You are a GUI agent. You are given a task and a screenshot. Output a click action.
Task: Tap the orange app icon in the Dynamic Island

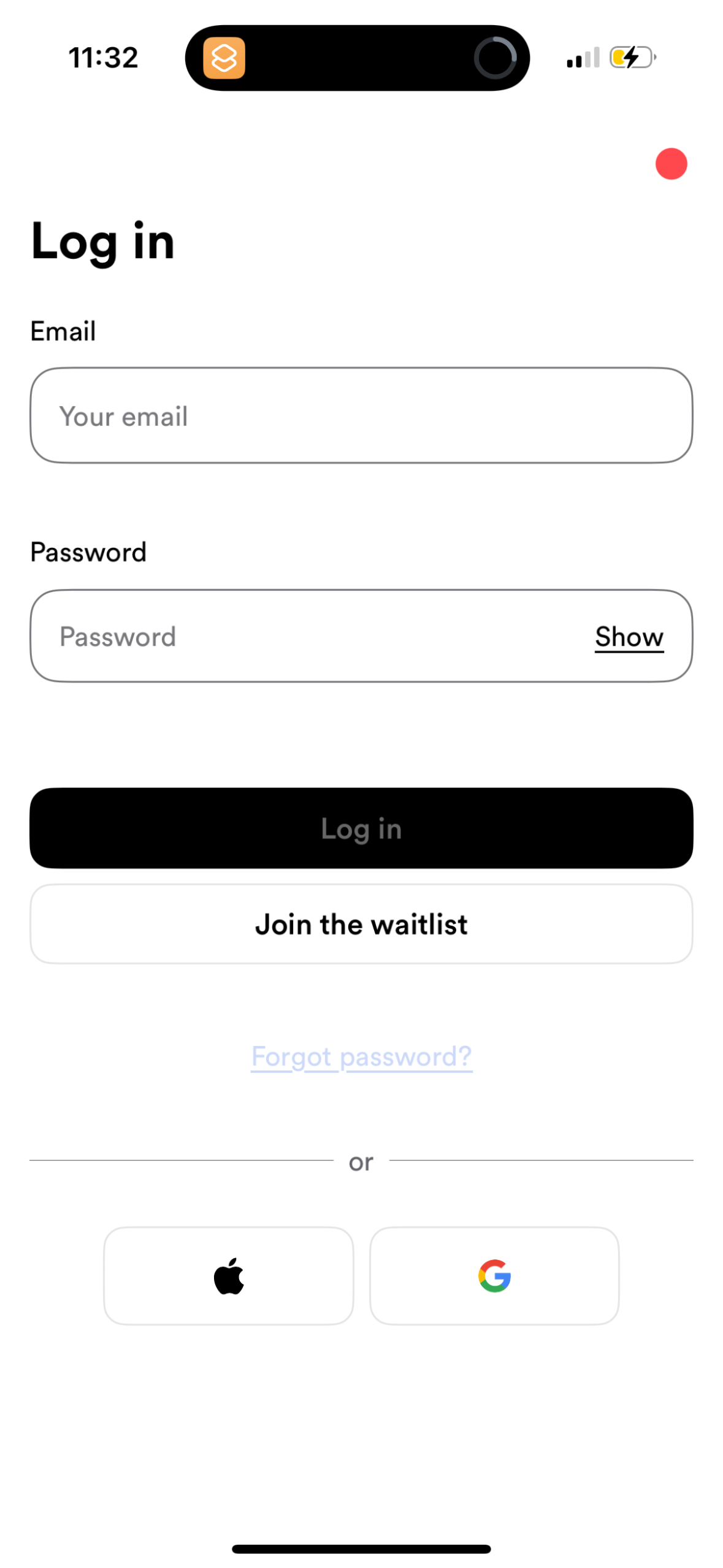tap(224, 57)
